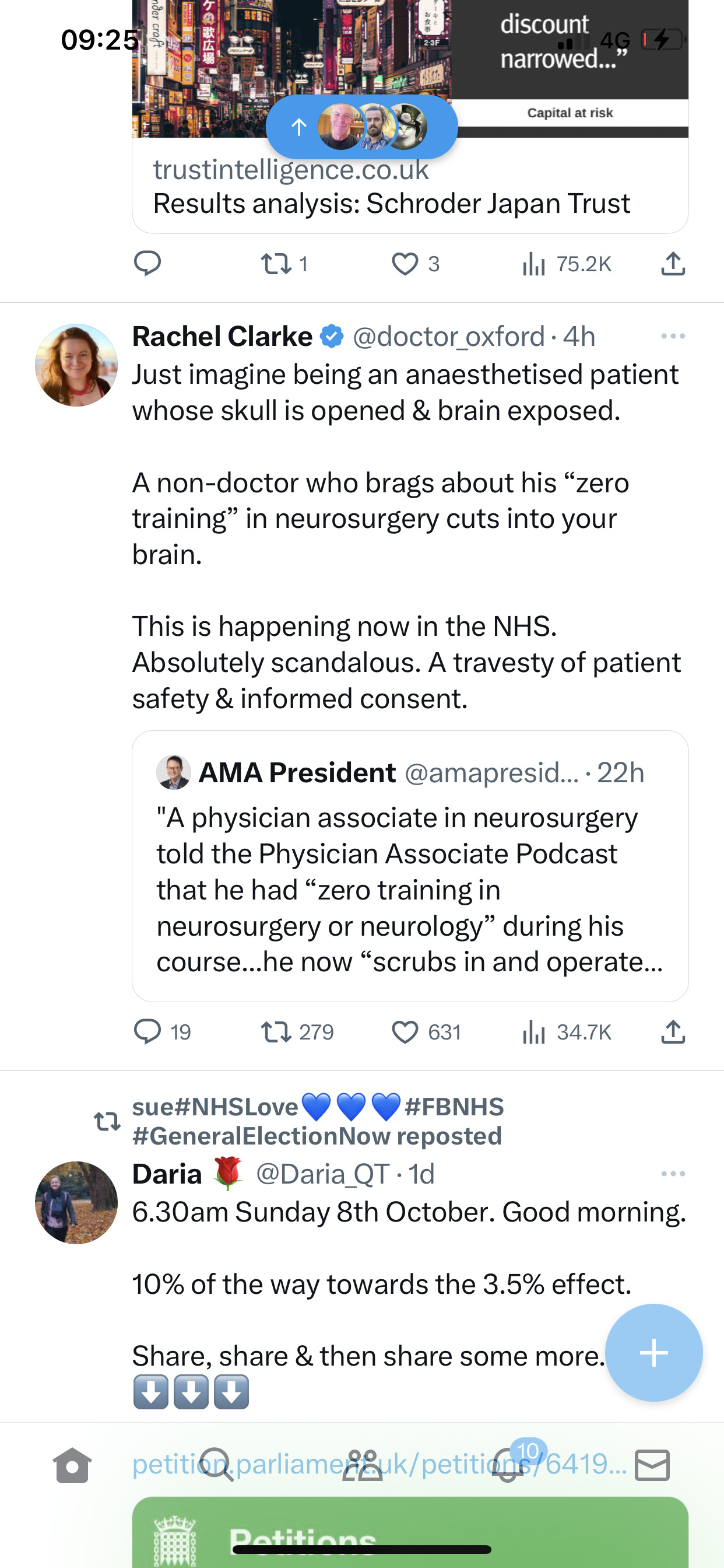Like the Schroder Japan Trust post
The width and height of the screenshot is (724, 1568).
(416, 264)
